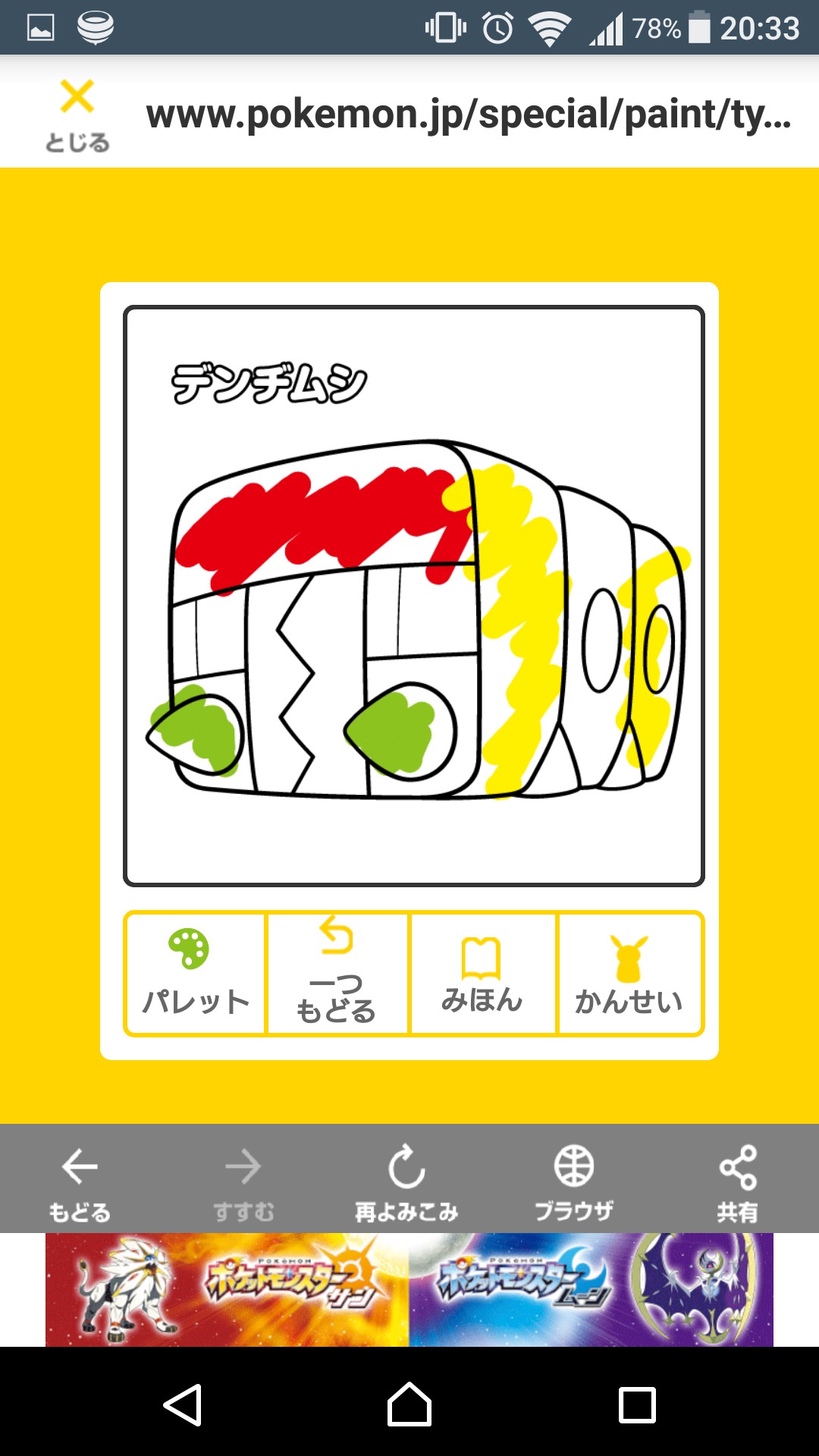Undo last stroke with 一つもどる
The width and height of the screenshot is (819, 1456).
[x=337, y=973]
